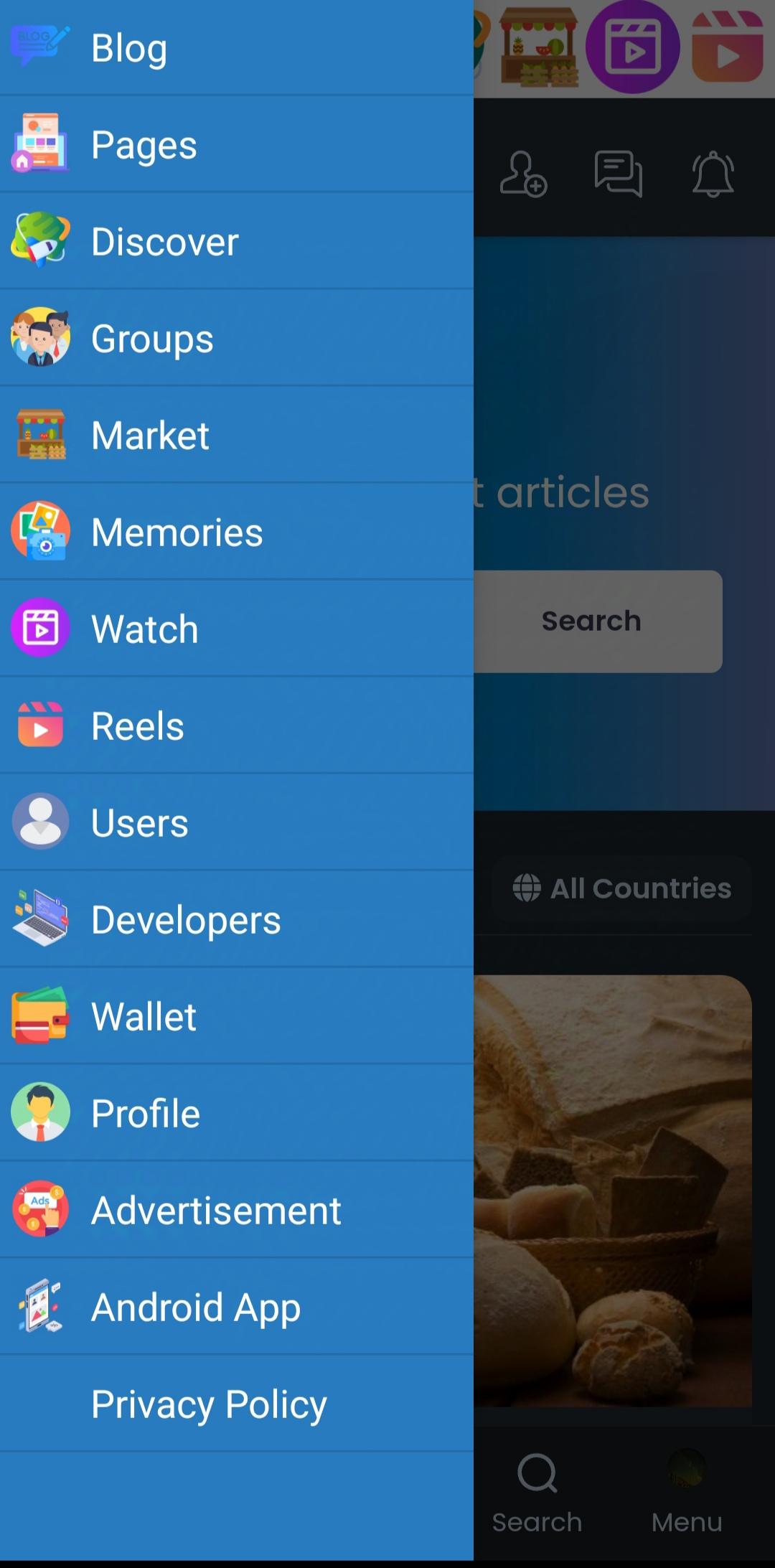775x1568 pixels.
Task: Open the messages chat icon
Action: point(618,174)
